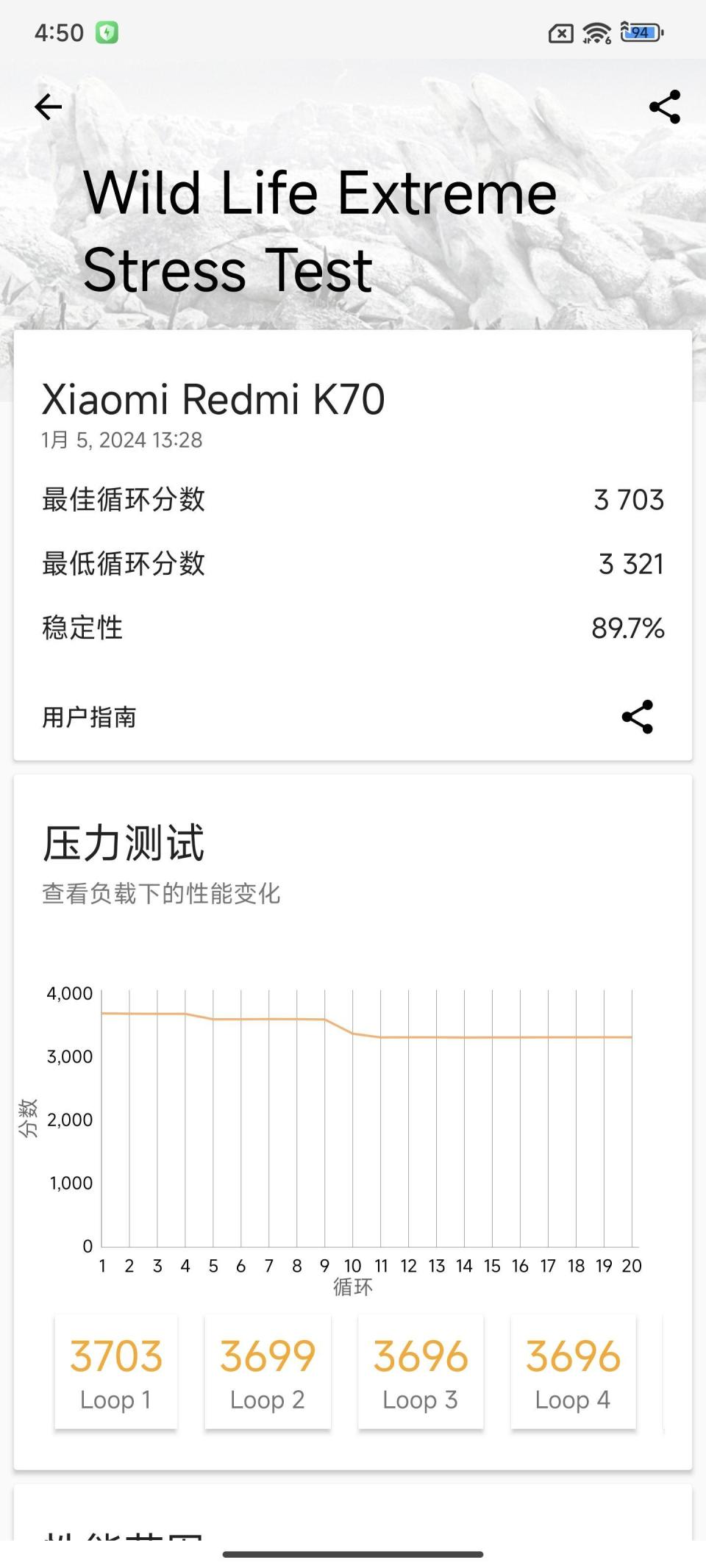706x1568 pixels.
Task: Select the Loop 1 score card showing 3703
Action: coord(115,1372)
